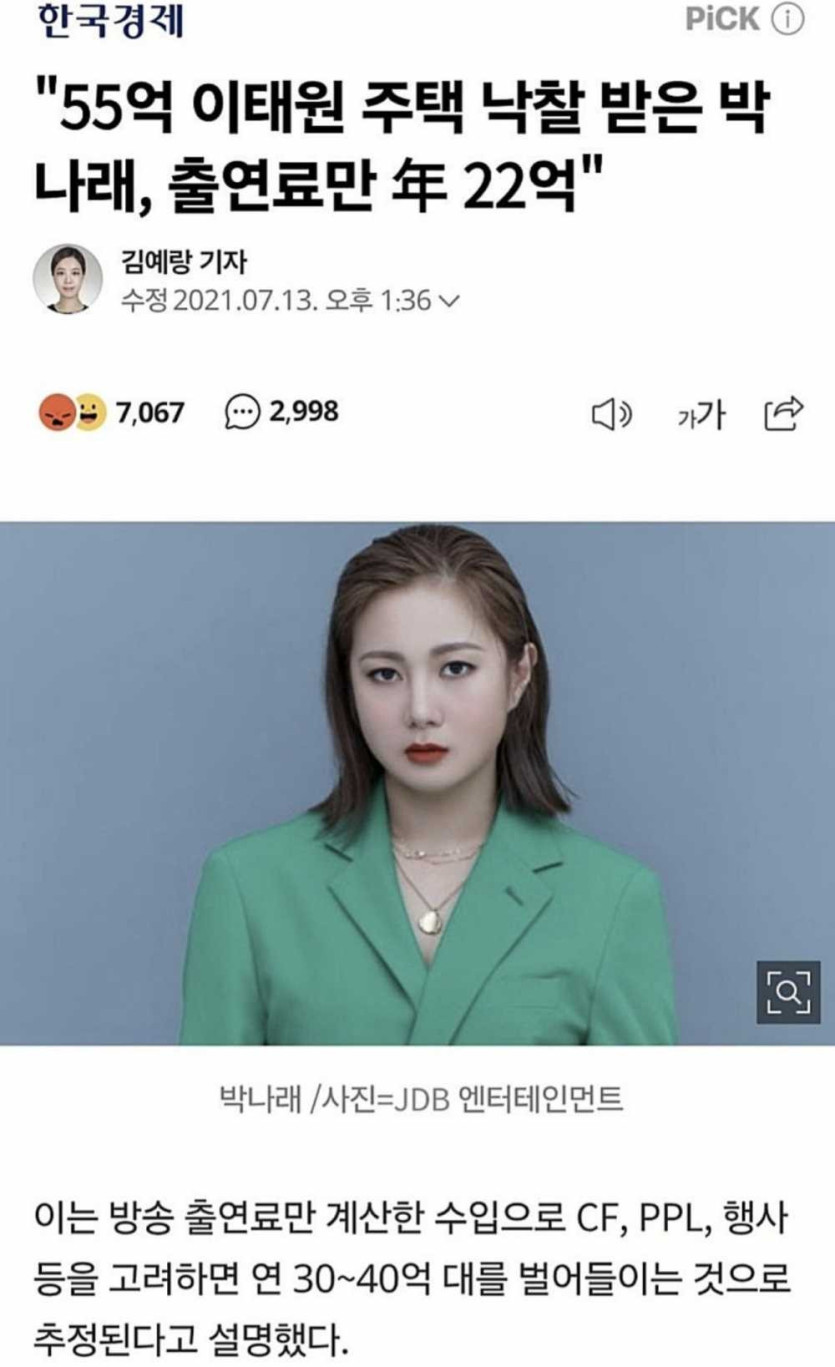Image resolution: width=835 pixels, height=1367 pixels.
Task: Enlarge the article photo with the zoom icon
Action: click(x=788, y=991)
